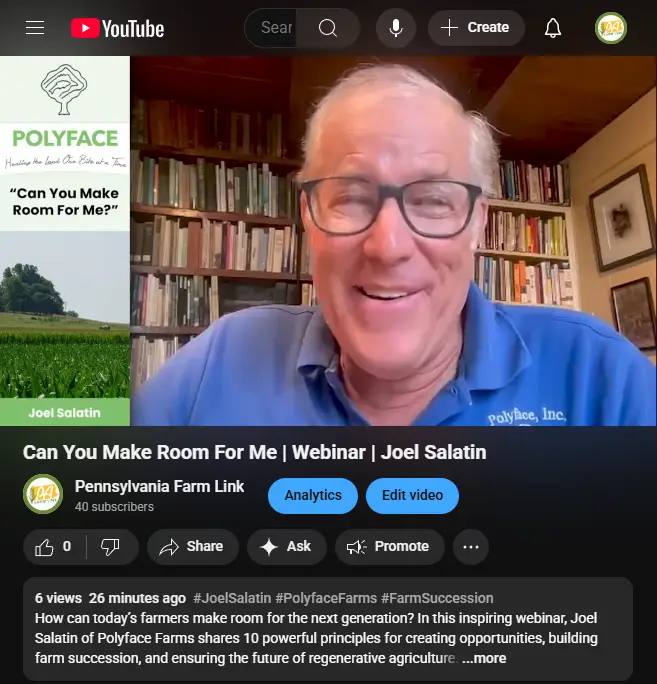The width and height of the screenshot is (657, 684).
Task: Open the hamburger guide menu
Action: click(x=35, y=28)
